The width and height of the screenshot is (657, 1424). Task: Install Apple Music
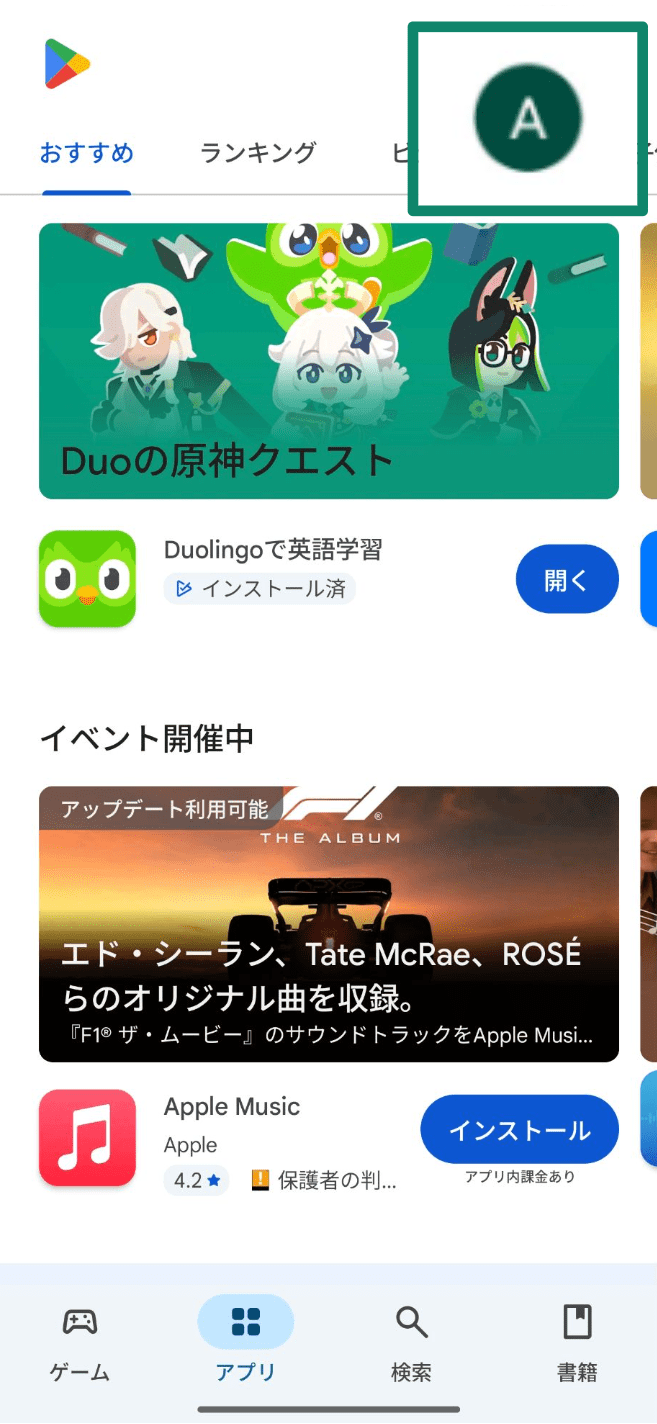tap(519, 1130)
